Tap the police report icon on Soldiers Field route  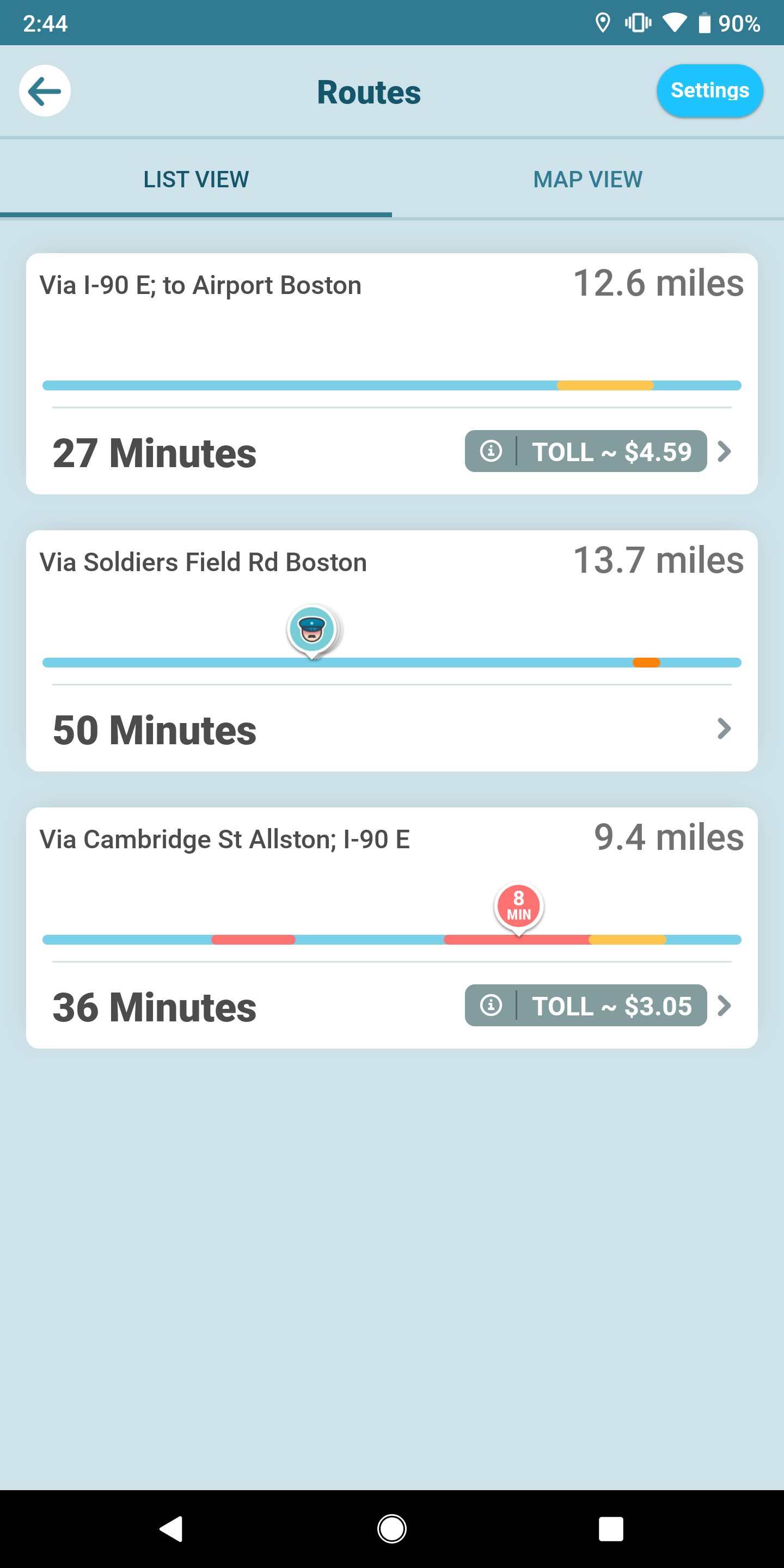313,630
